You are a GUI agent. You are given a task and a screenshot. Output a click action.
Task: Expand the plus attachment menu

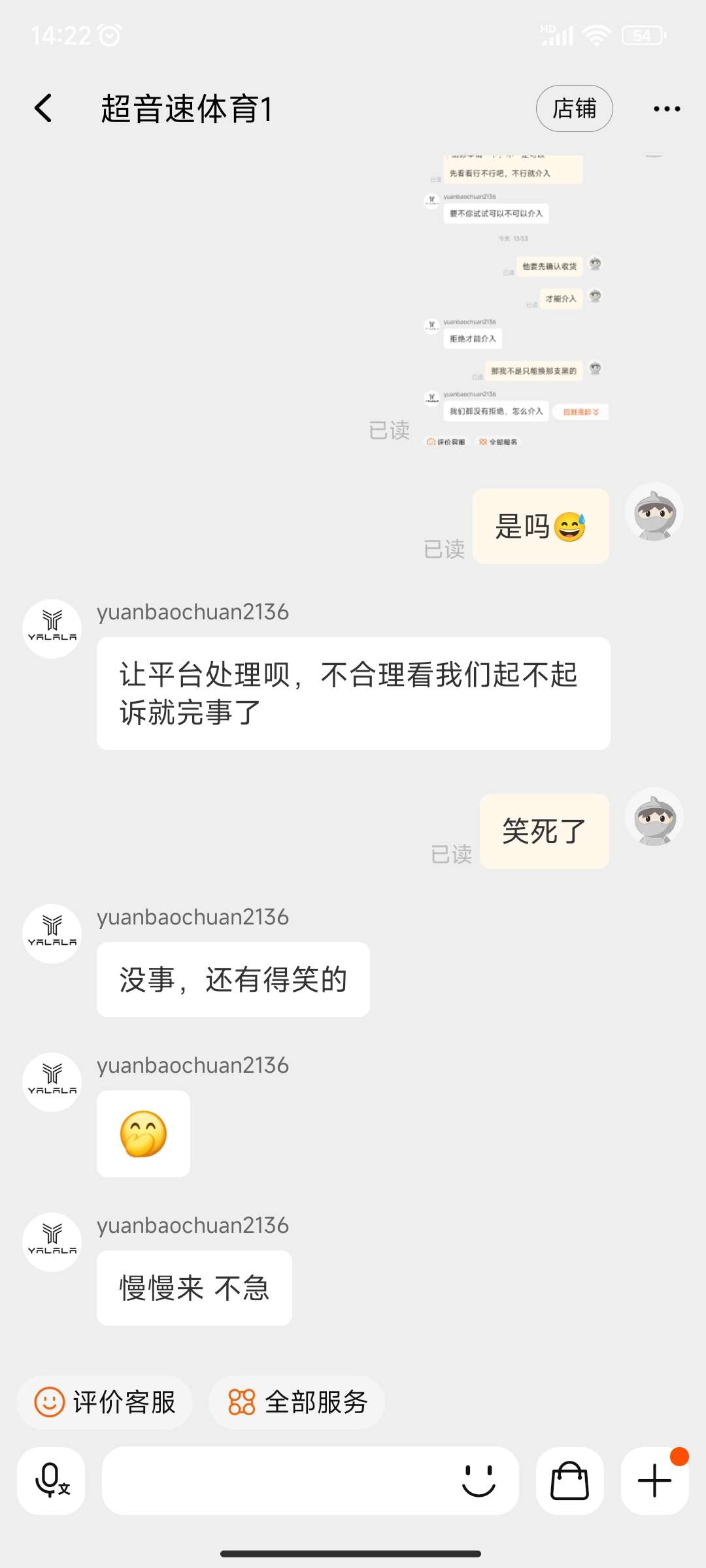654,1480
